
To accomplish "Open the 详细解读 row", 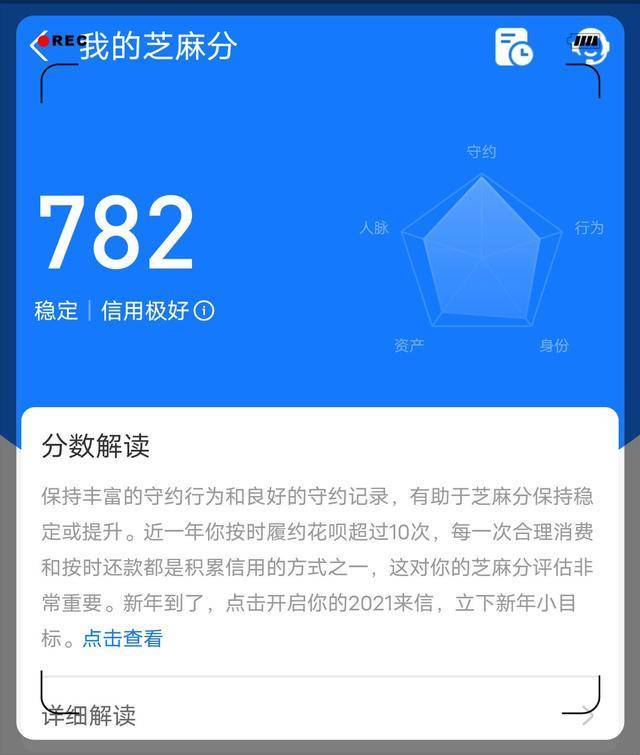I will pyautogui.click(x=320, y=714).
